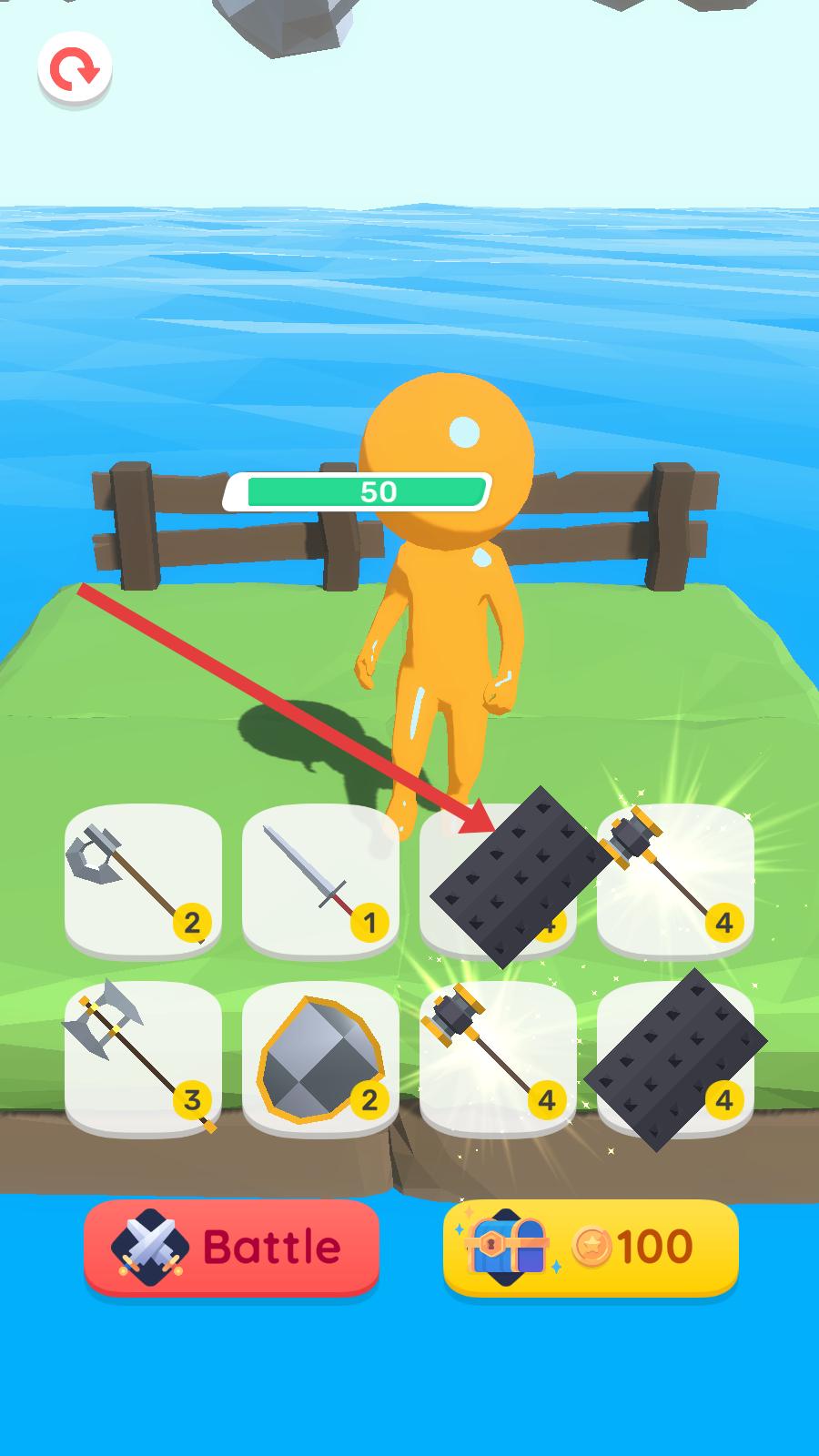Tap the red restart arrow icon

pos(75,68)
